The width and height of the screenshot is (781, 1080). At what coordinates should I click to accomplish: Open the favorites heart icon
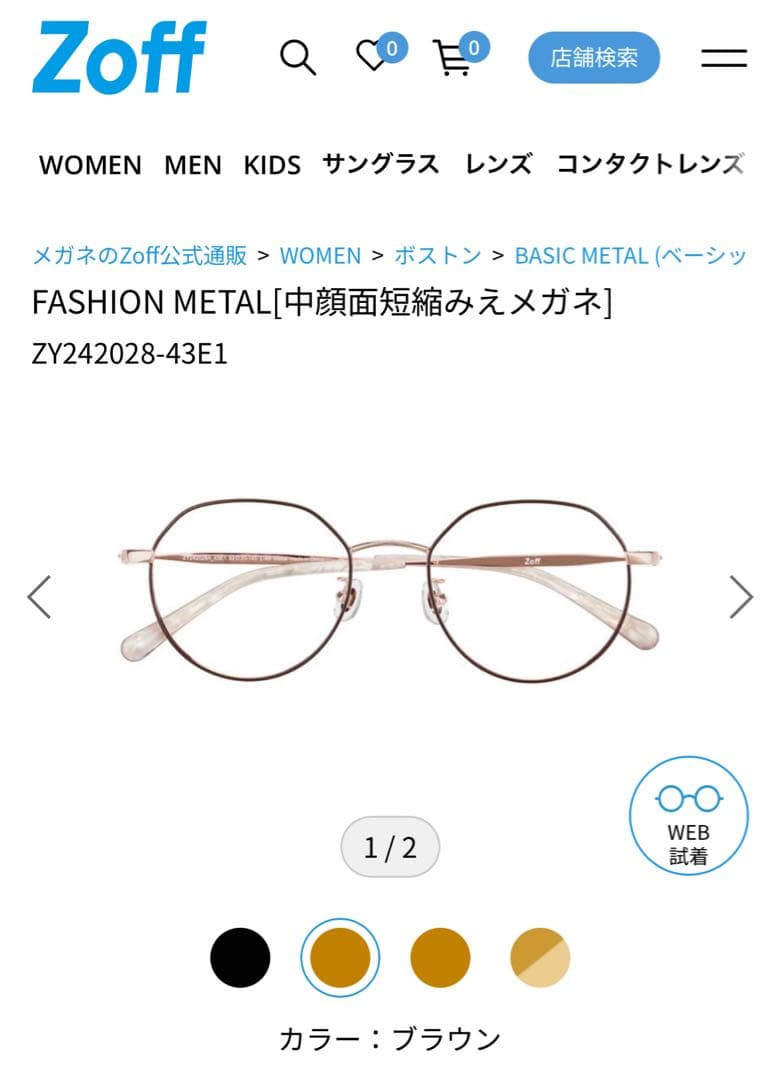373,59
